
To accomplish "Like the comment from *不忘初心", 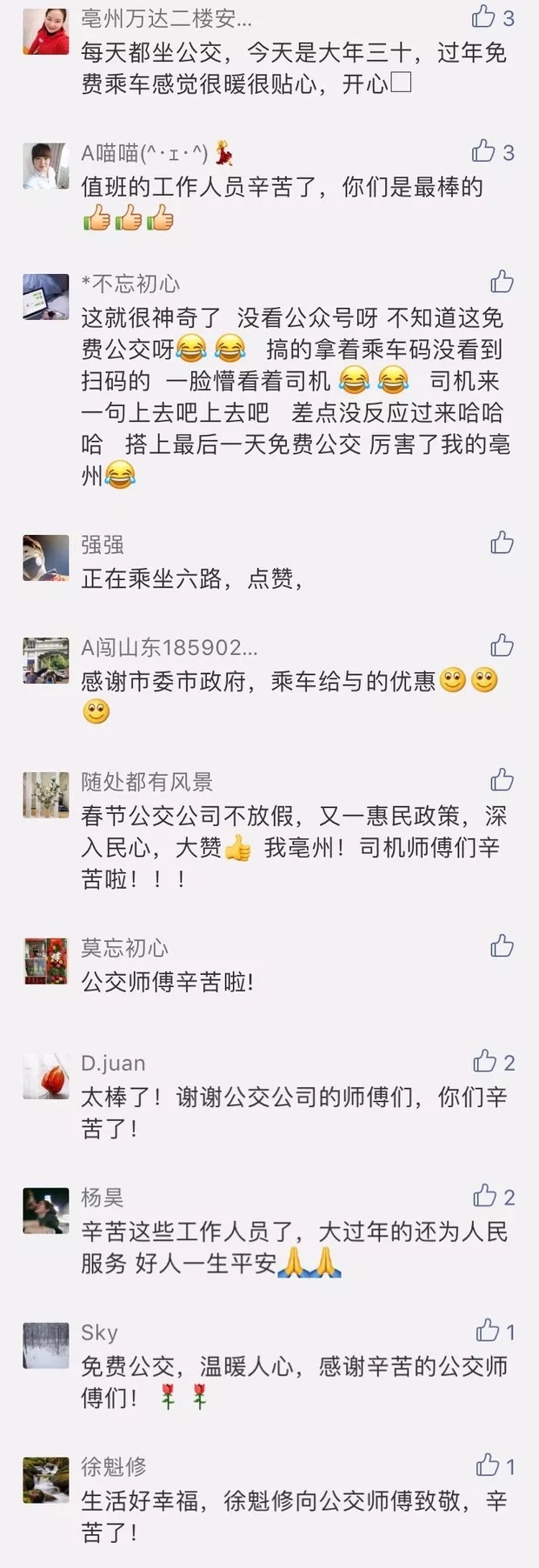I will coord(502,282).
